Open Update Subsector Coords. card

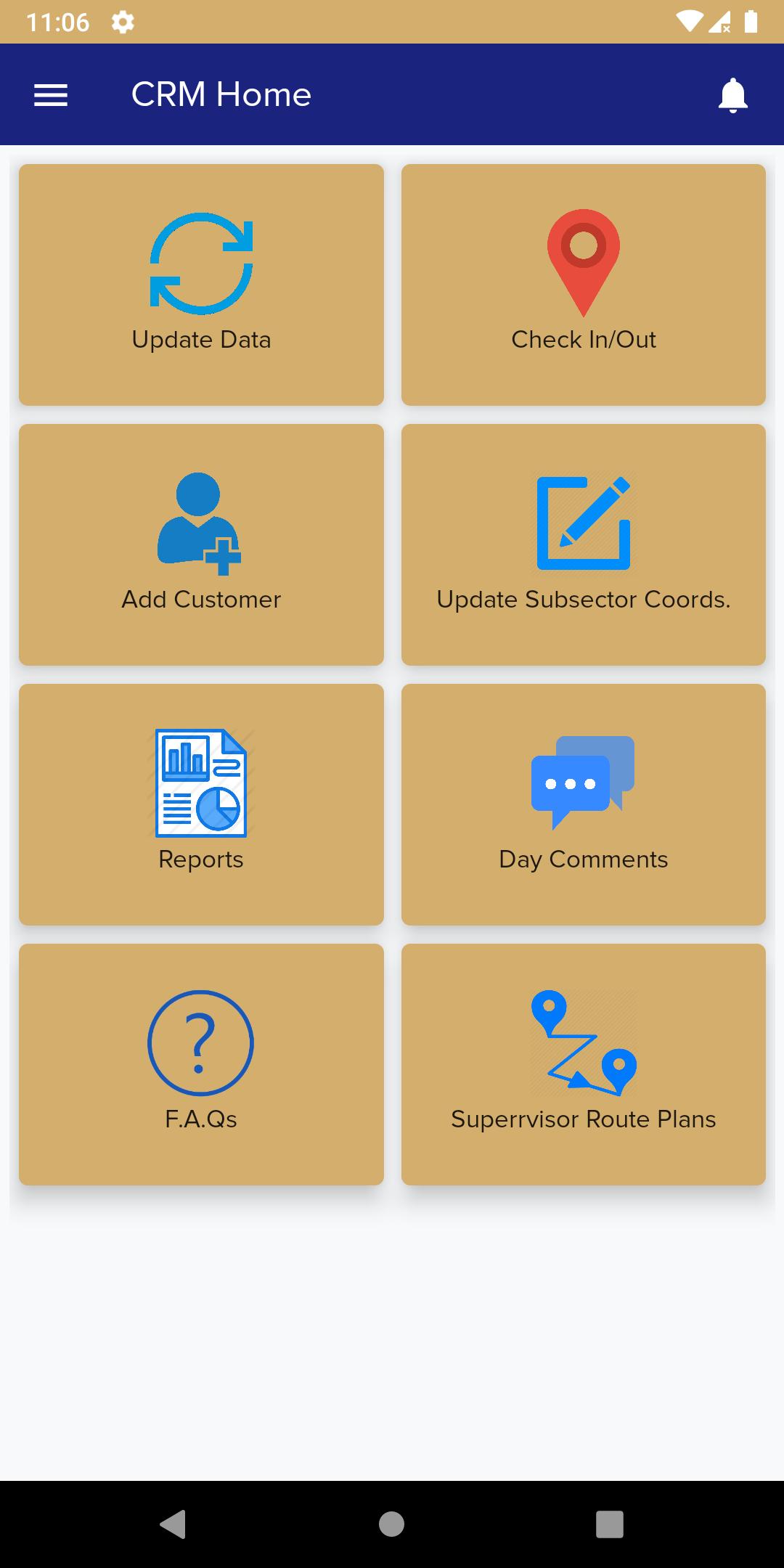click(x=584, y=544)
